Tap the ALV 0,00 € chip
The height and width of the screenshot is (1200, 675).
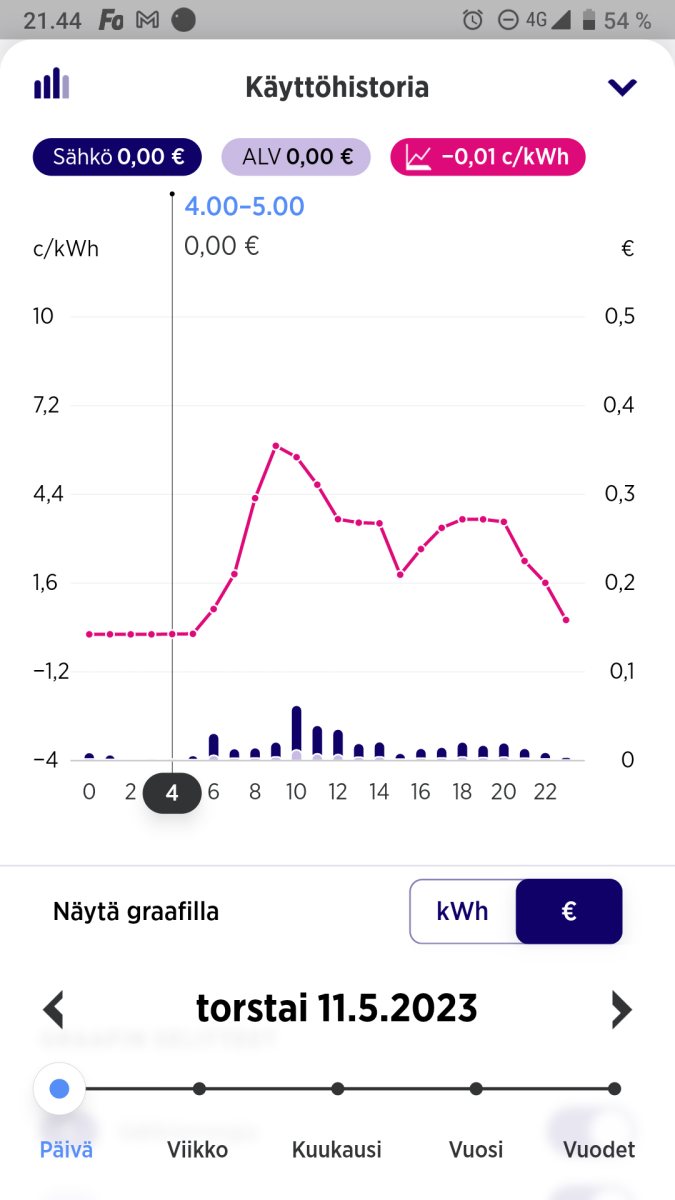coord(296,157)
